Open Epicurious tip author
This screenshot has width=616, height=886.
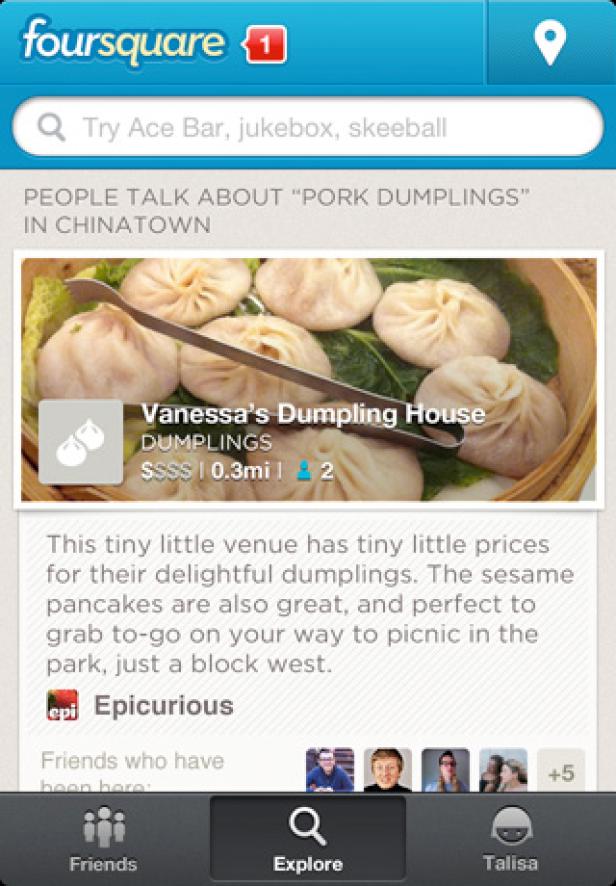(163, 705)
